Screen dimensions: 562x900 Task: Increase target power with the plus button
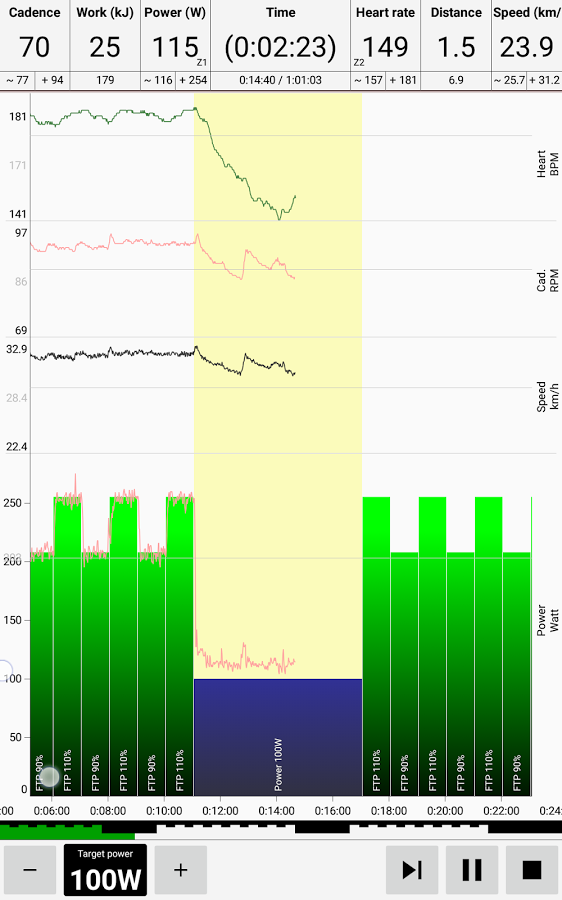180,870
